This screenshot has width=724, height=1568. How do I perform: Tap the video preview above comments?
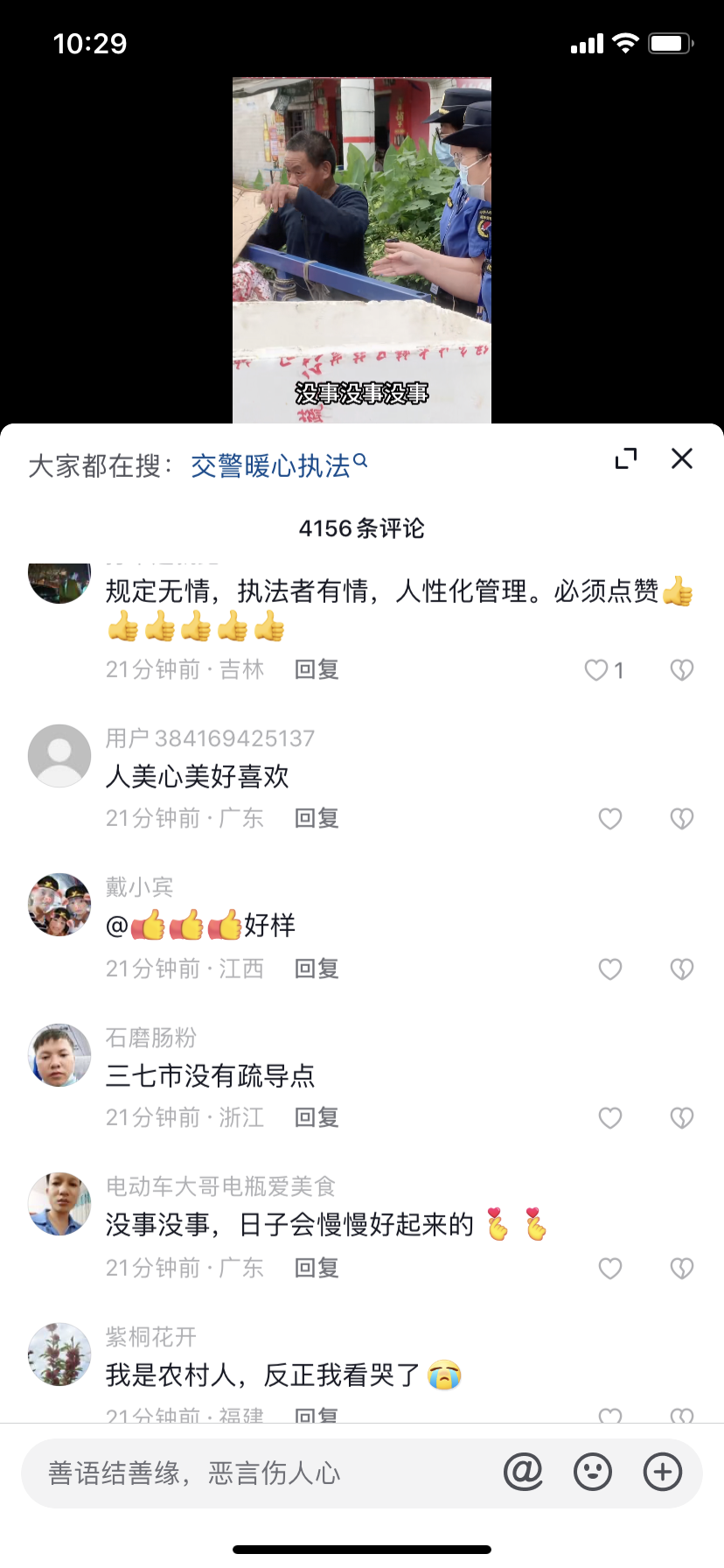pos(362,250)
